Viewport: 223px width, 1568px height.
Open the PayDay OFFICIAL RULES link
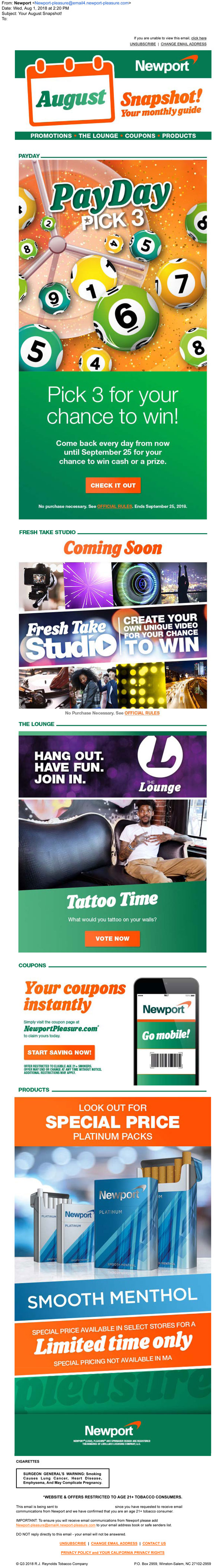[x=114, y=506]
